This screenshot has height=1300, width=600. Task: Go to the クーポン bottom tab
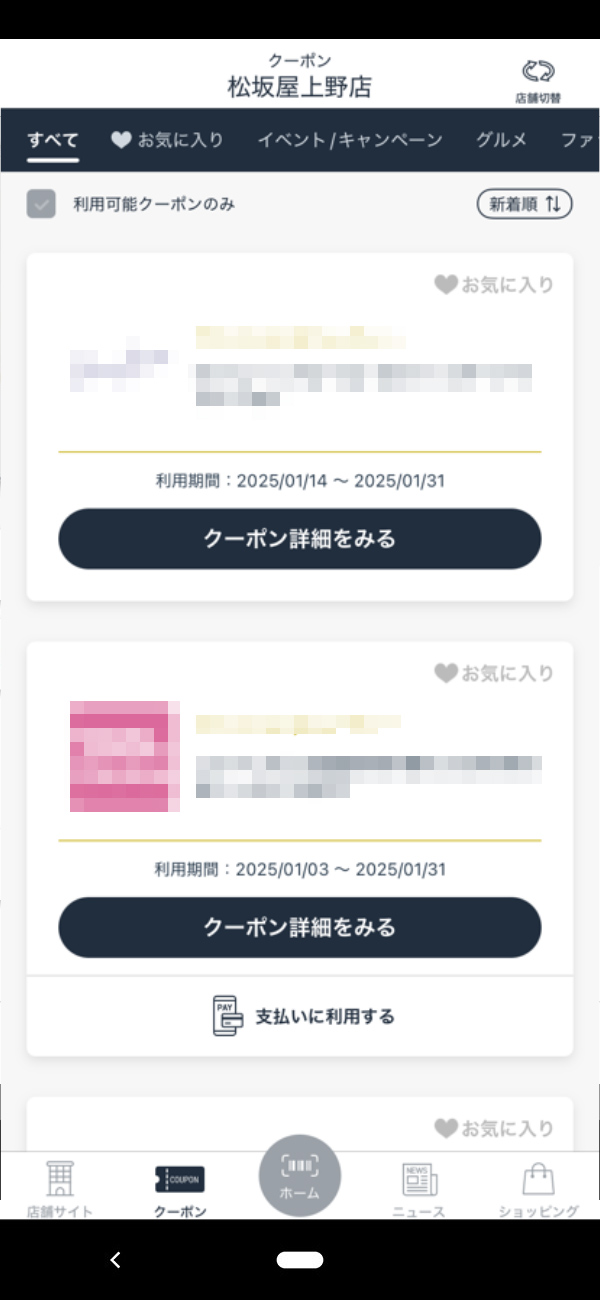click(180, 1188)
